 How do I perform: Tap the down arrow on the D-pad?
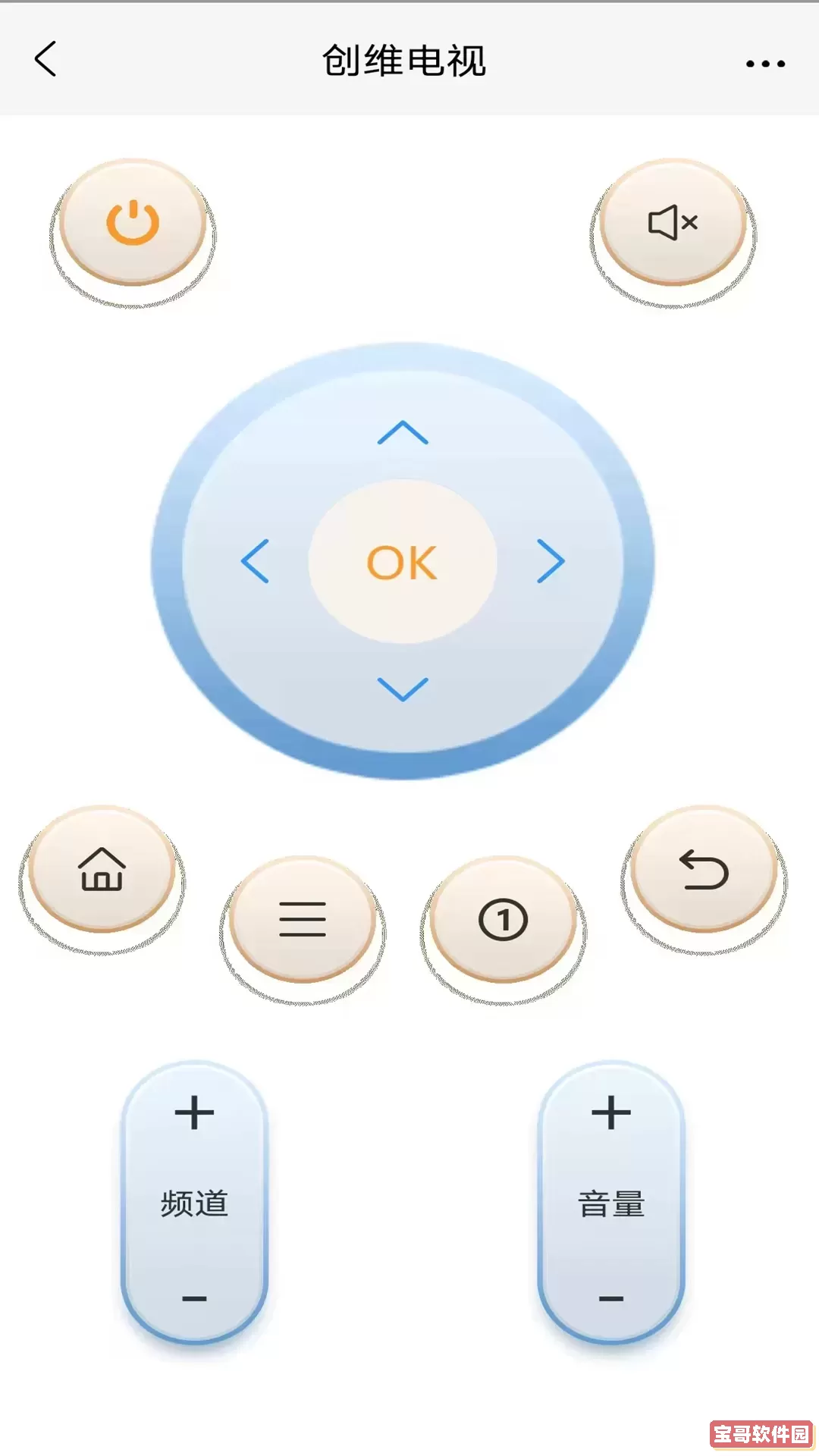(x=403, y=689)
